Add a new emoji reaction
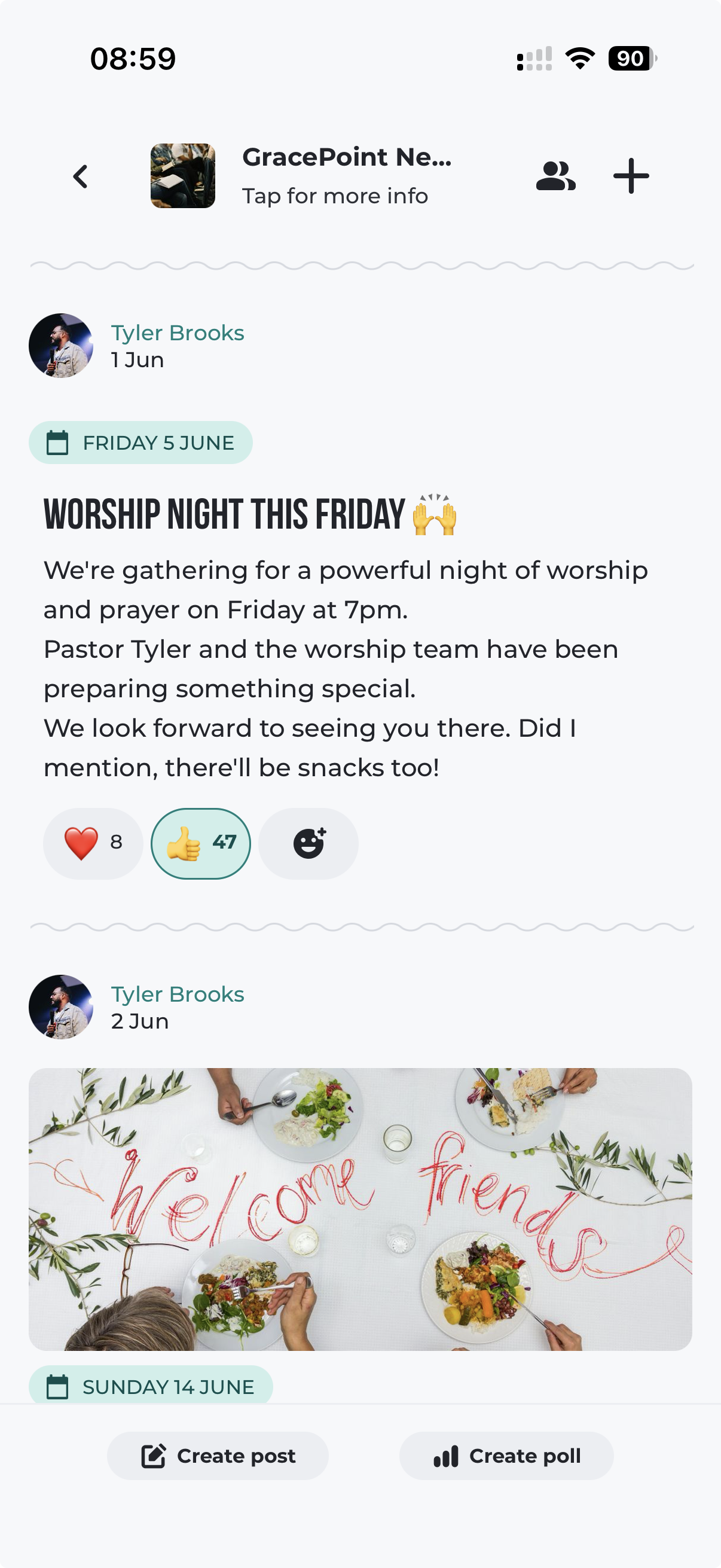721x1568 pixels. [308, 843]
